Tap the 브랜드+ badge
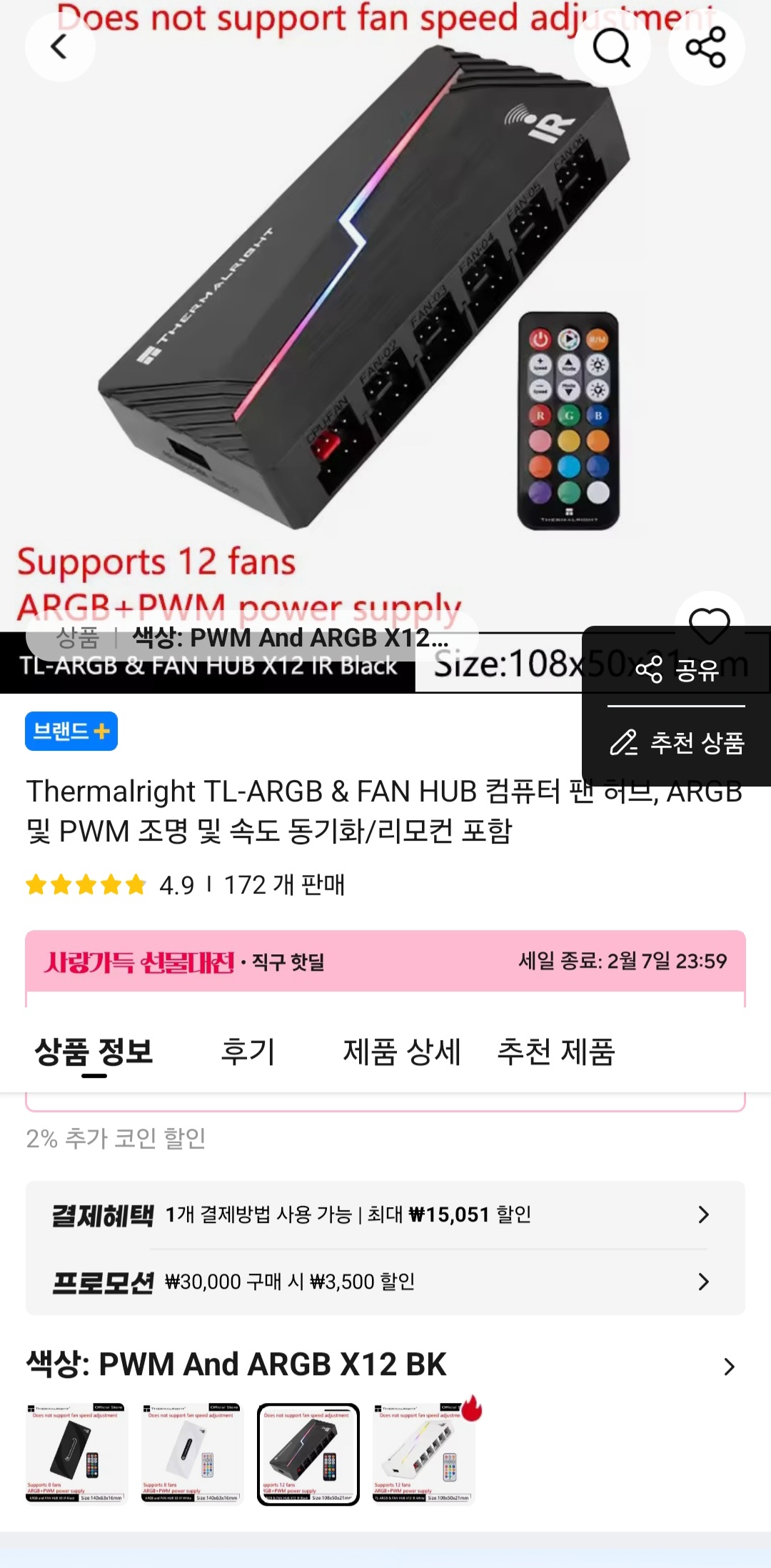Screen dimensions: 771x1568 [x=71, y=731]
